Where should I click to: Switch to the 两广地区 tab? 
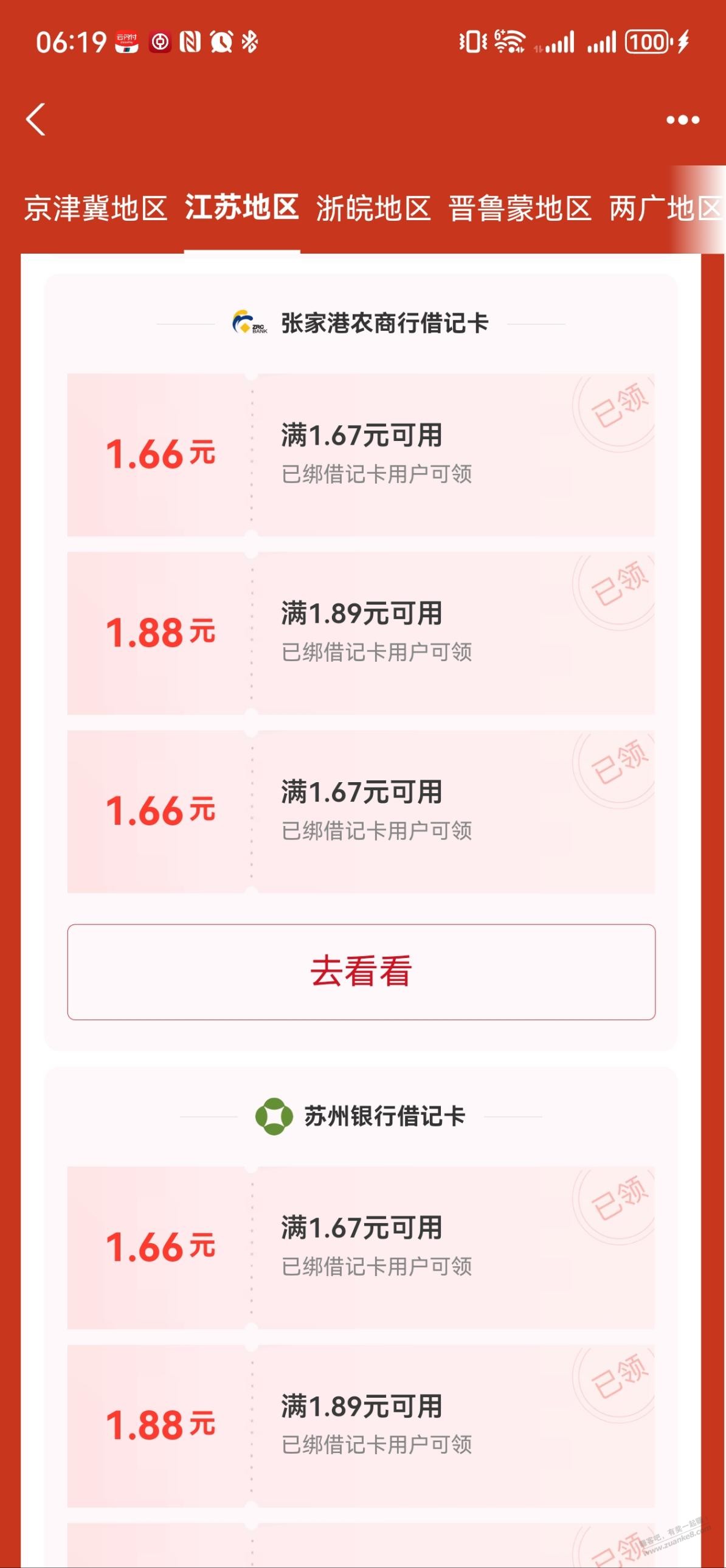665,209
